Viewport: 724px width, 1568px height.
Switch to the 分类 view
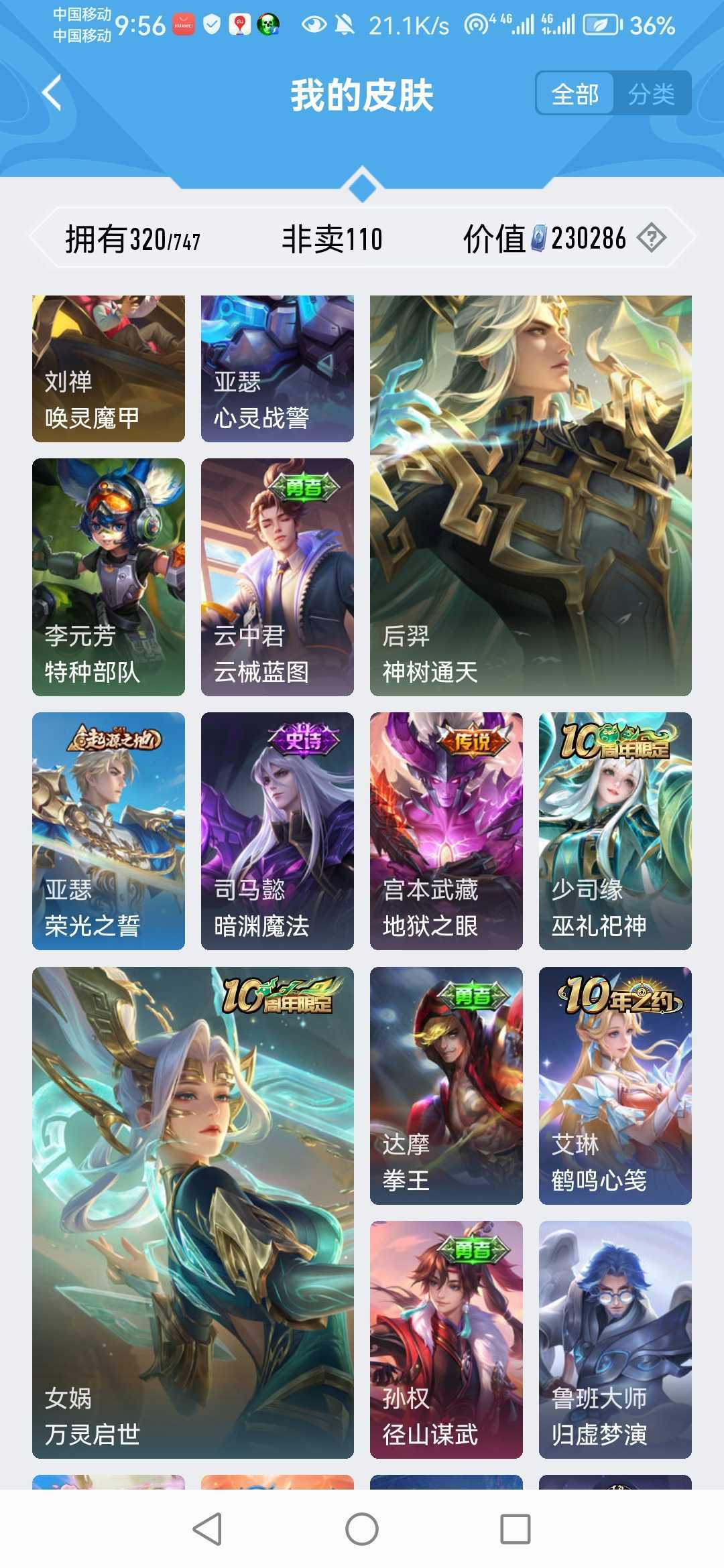click(x=651, y=94)
